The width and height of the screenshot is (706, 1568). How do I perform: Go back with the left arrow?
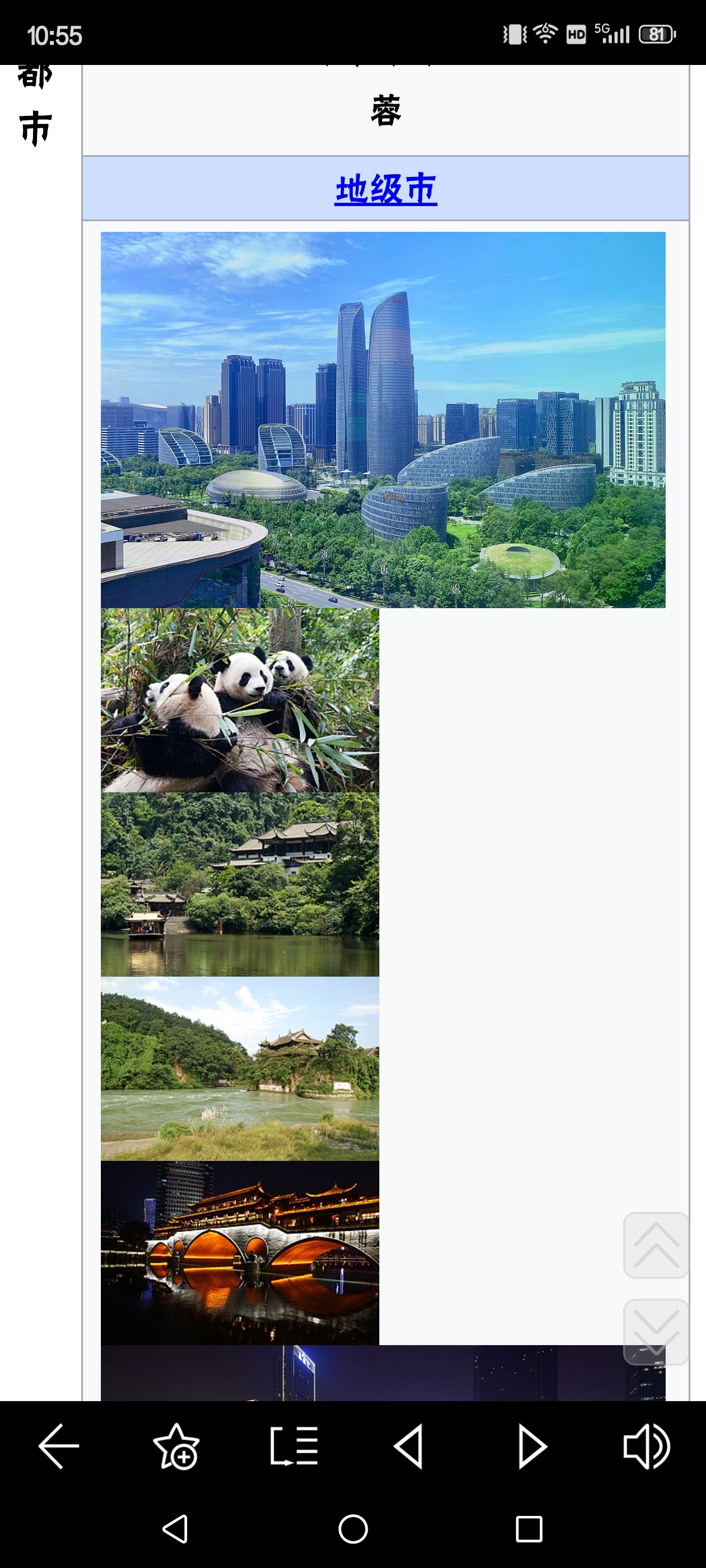[59, 1446]
